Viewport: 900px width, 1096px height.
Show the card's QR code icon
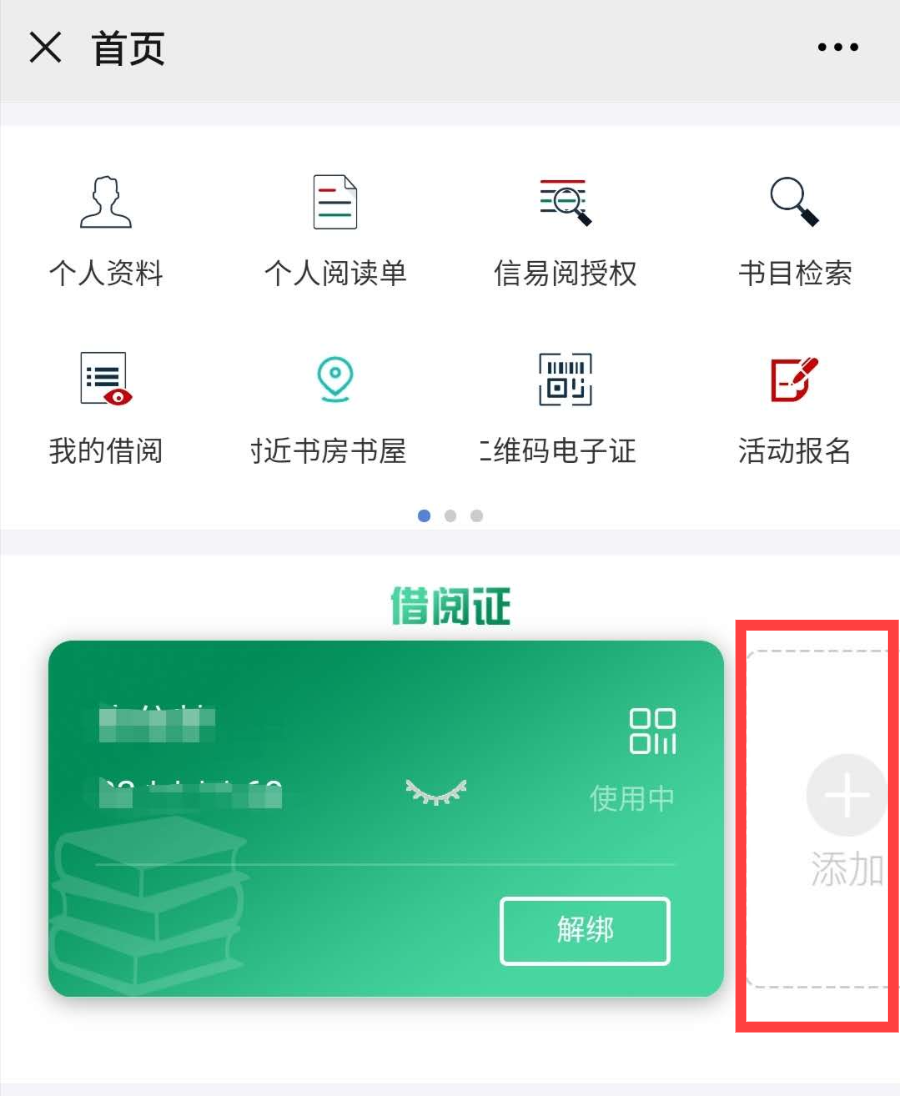652,731
